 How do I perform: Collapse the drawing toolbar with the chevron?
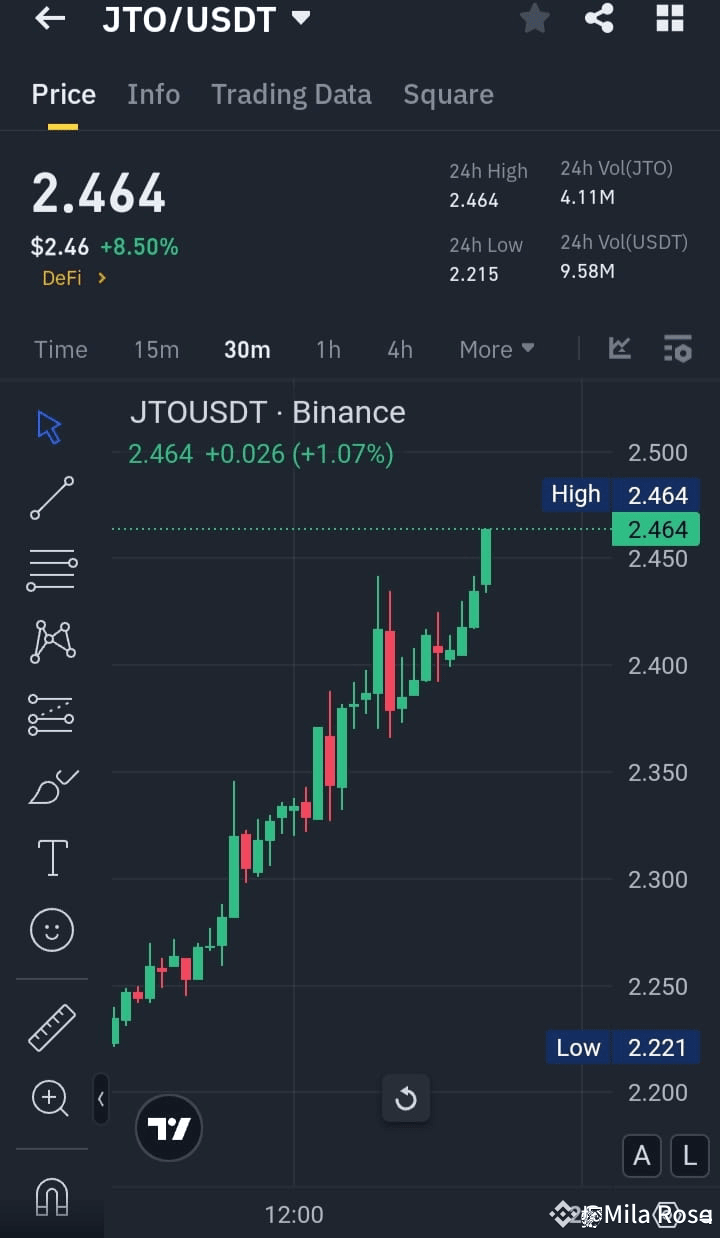[x=101, y=1098]
